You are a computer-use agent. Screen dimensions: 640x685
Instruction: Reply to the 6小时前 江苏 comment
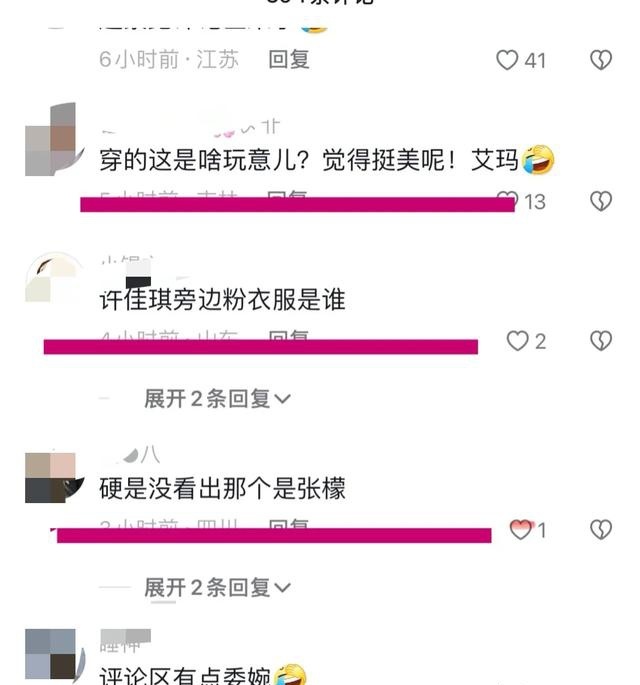(289, 59)
